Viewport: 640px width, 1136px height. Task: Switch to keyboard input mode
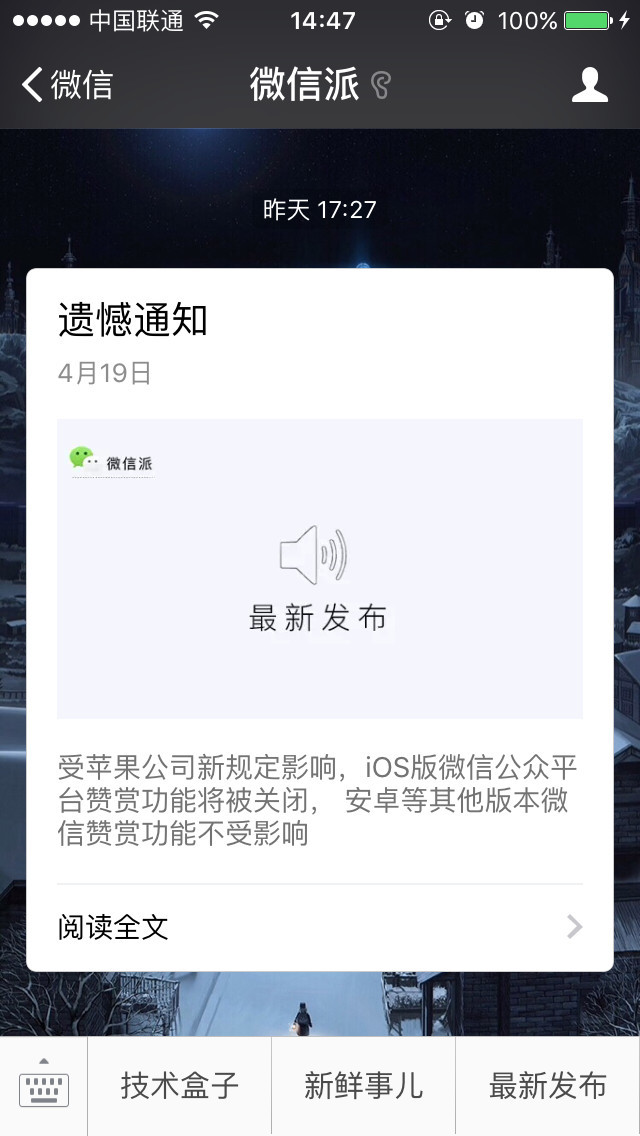pyautogui.click(x=44, y=1086)
